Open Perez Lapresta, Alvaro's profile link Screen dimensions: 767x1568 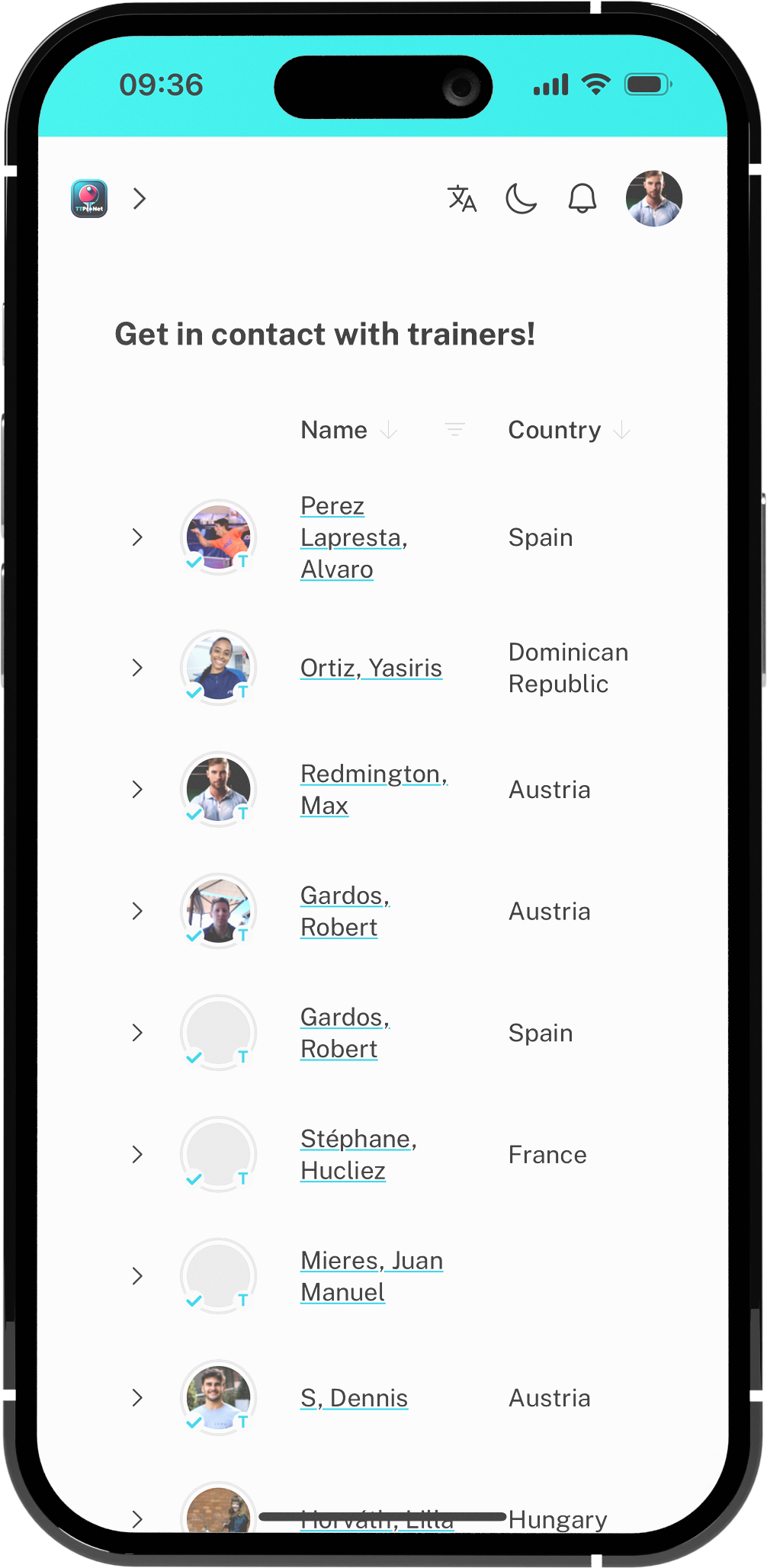click(x=353, y=537)
